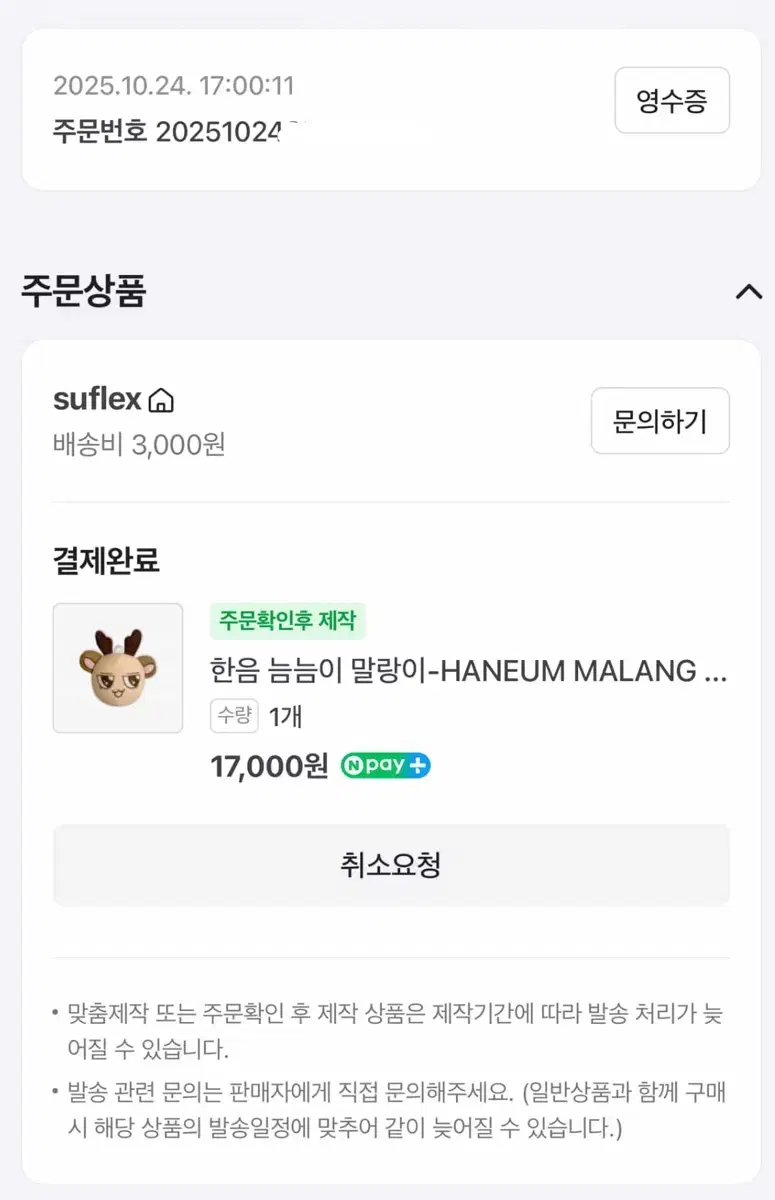This screenshot has height=1200, width=775.
Task: Click the Naver Pay plus icon
Action: pyautogui.click(x=385, y=765)
